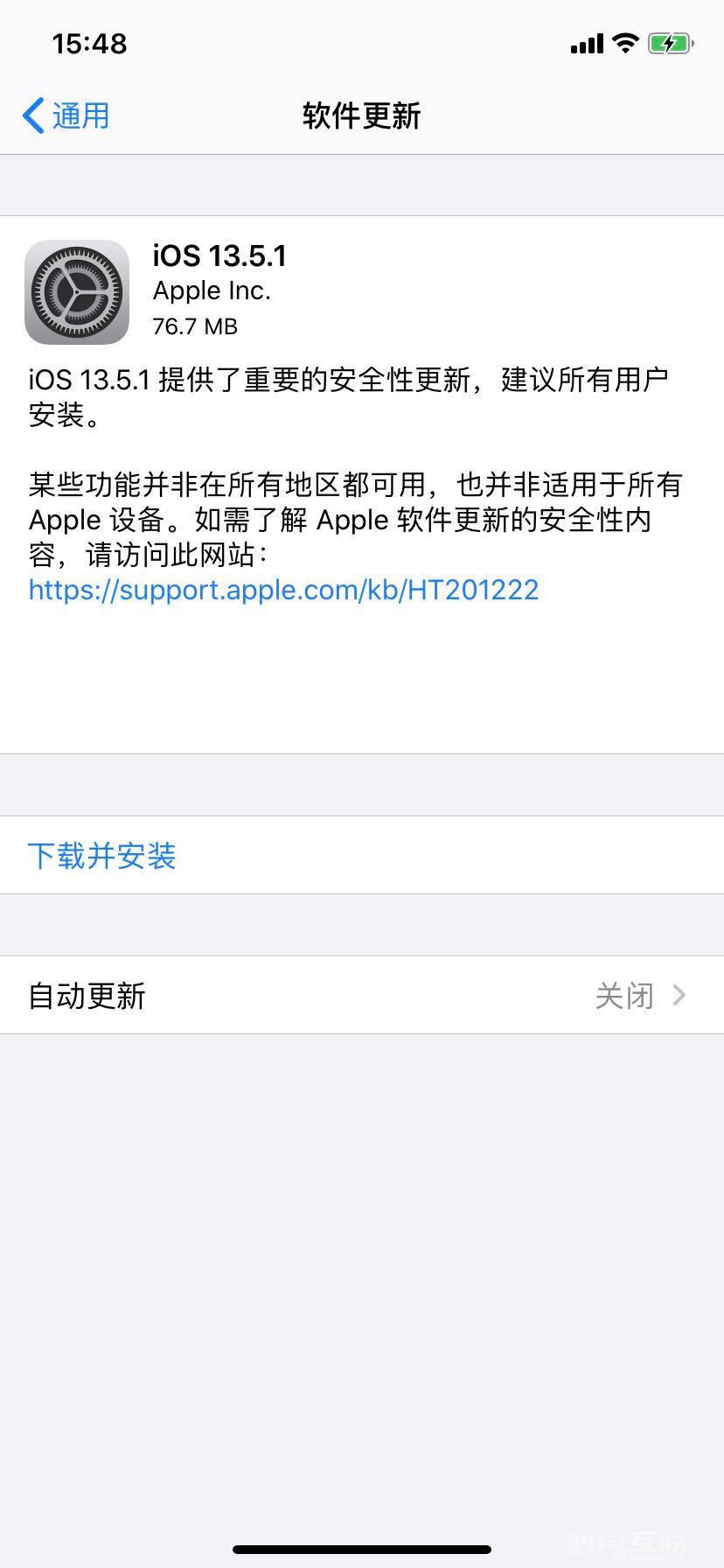Tap the 软件更新 title
The height and width of the screenshot is (1568, 724).
pos(362,115)
